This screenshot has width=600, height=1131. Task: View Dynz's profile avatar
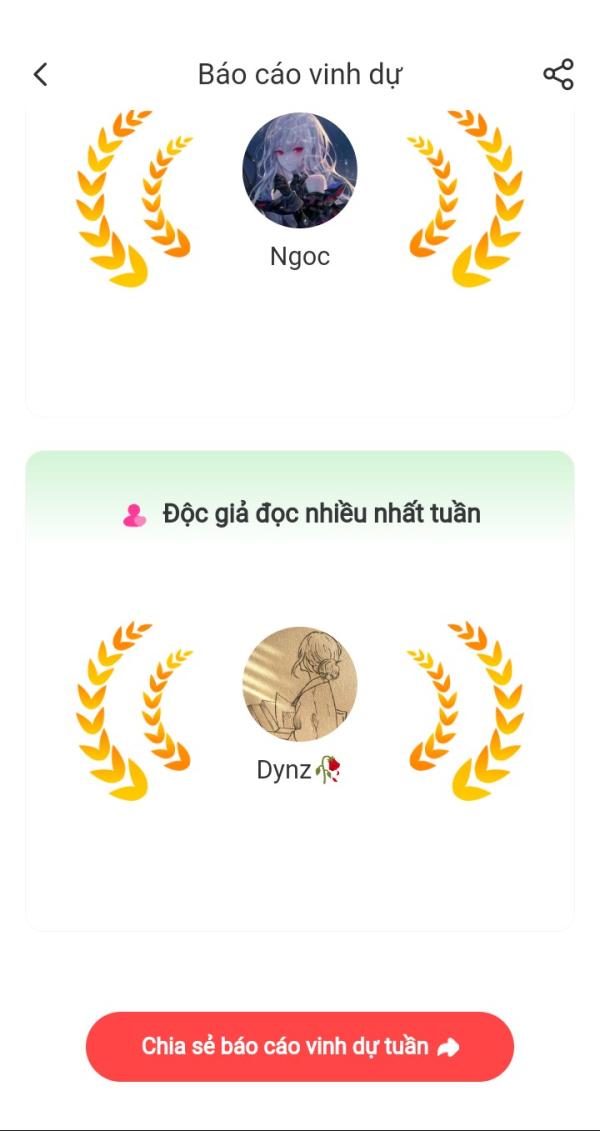[x=300, y=684]
